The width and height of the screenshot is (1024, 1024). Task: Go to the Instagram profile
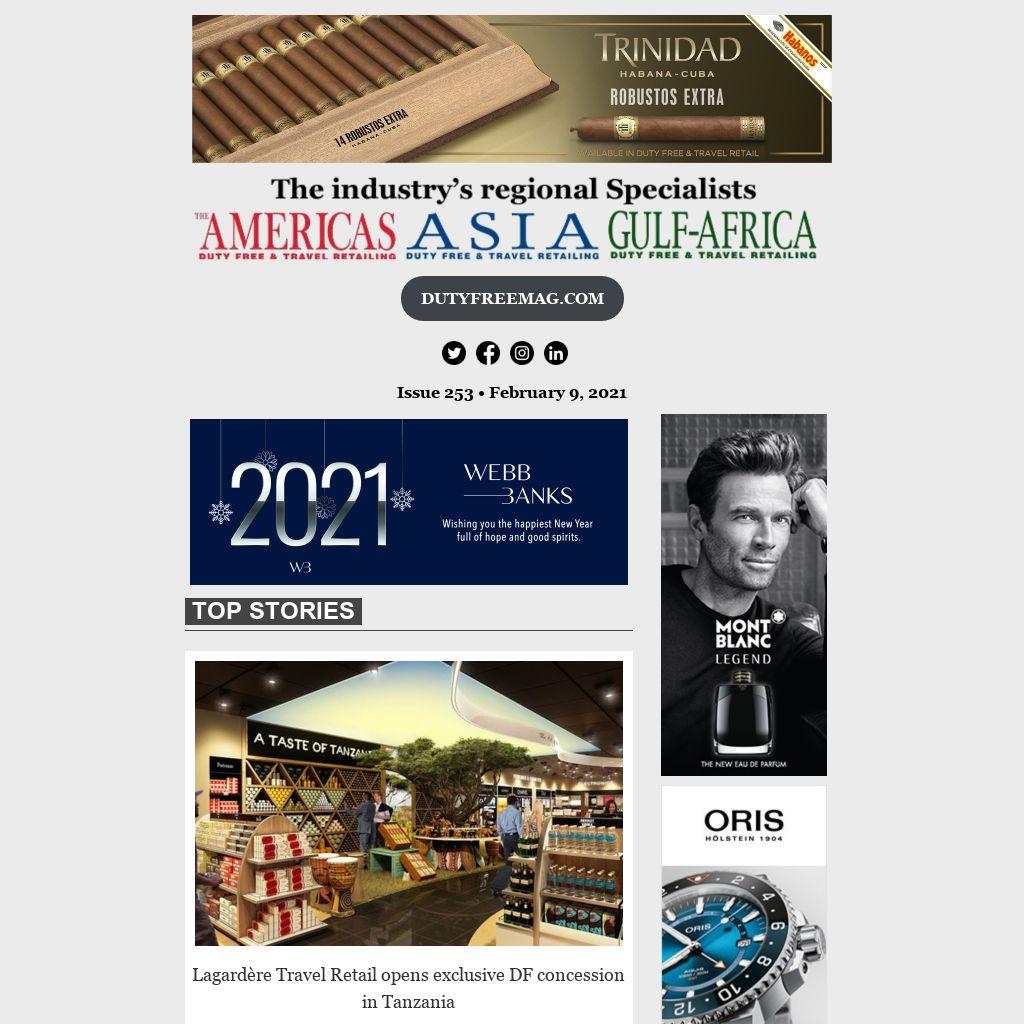522,353
